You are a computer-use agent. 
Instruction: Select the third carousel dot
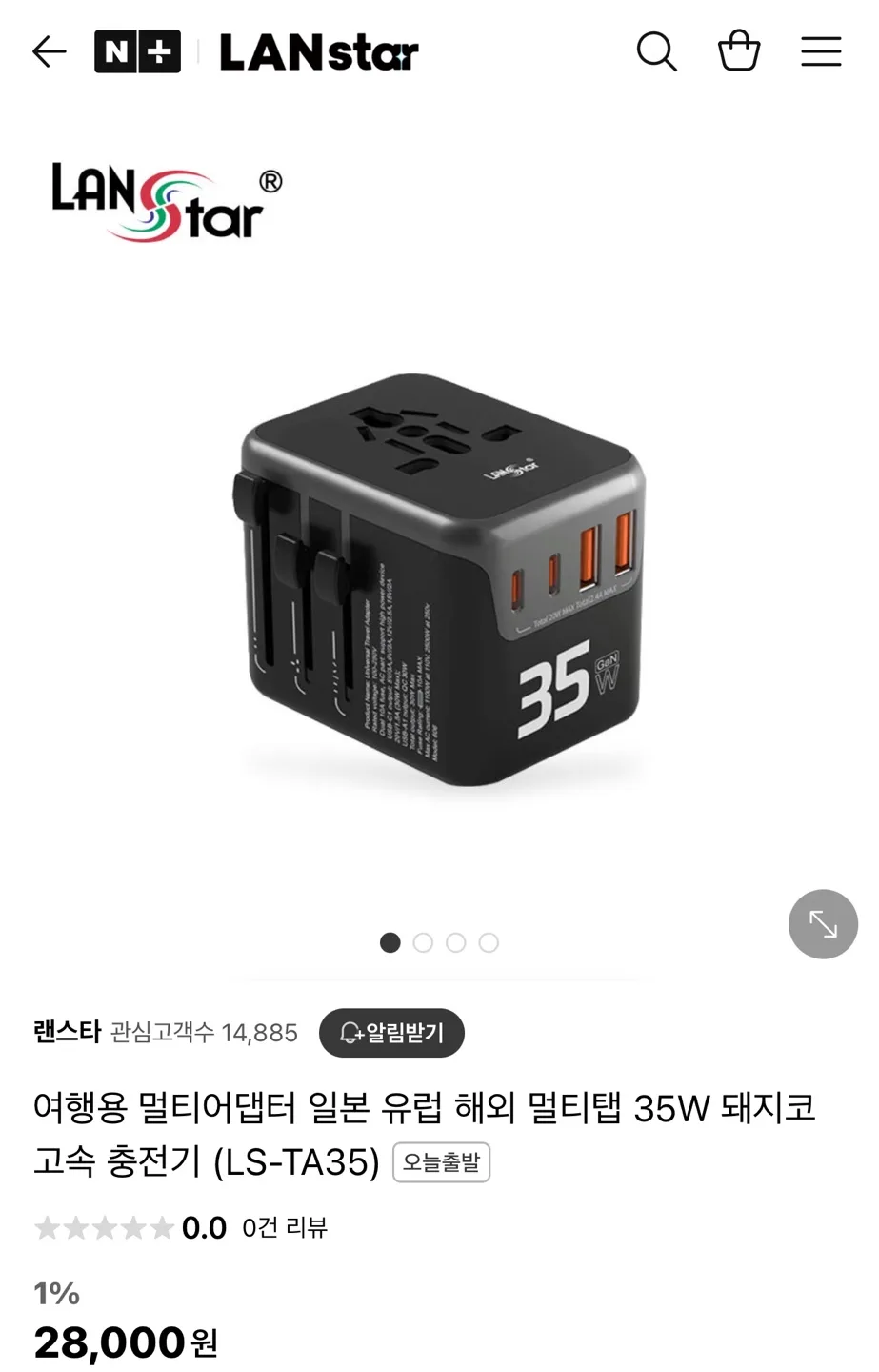click(456, 942)
